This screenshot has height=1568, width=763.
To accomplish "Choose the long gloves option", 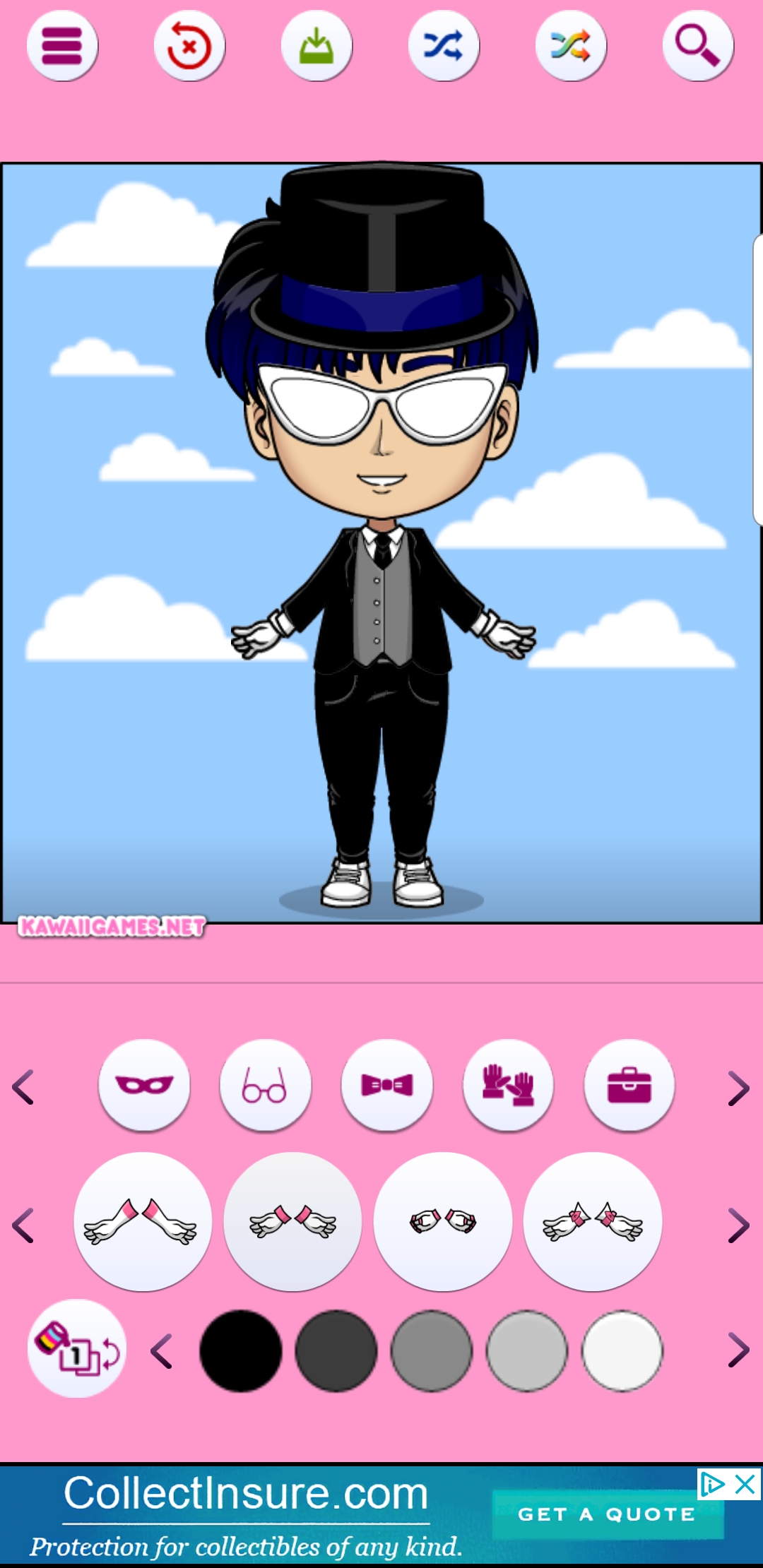I will click(x=143, y=1222).
